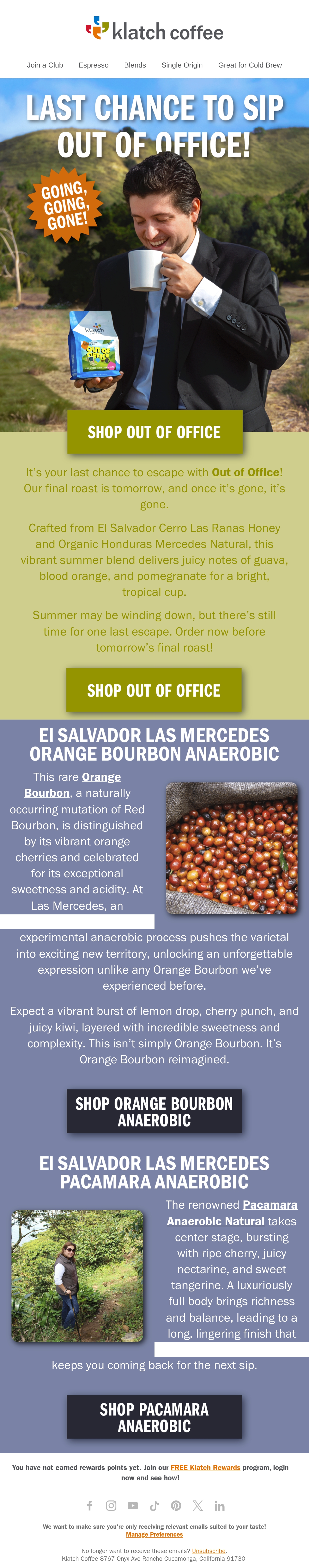Follow the underlined Out of Office link
The image size is (309, 1568).
click(245, 472)
